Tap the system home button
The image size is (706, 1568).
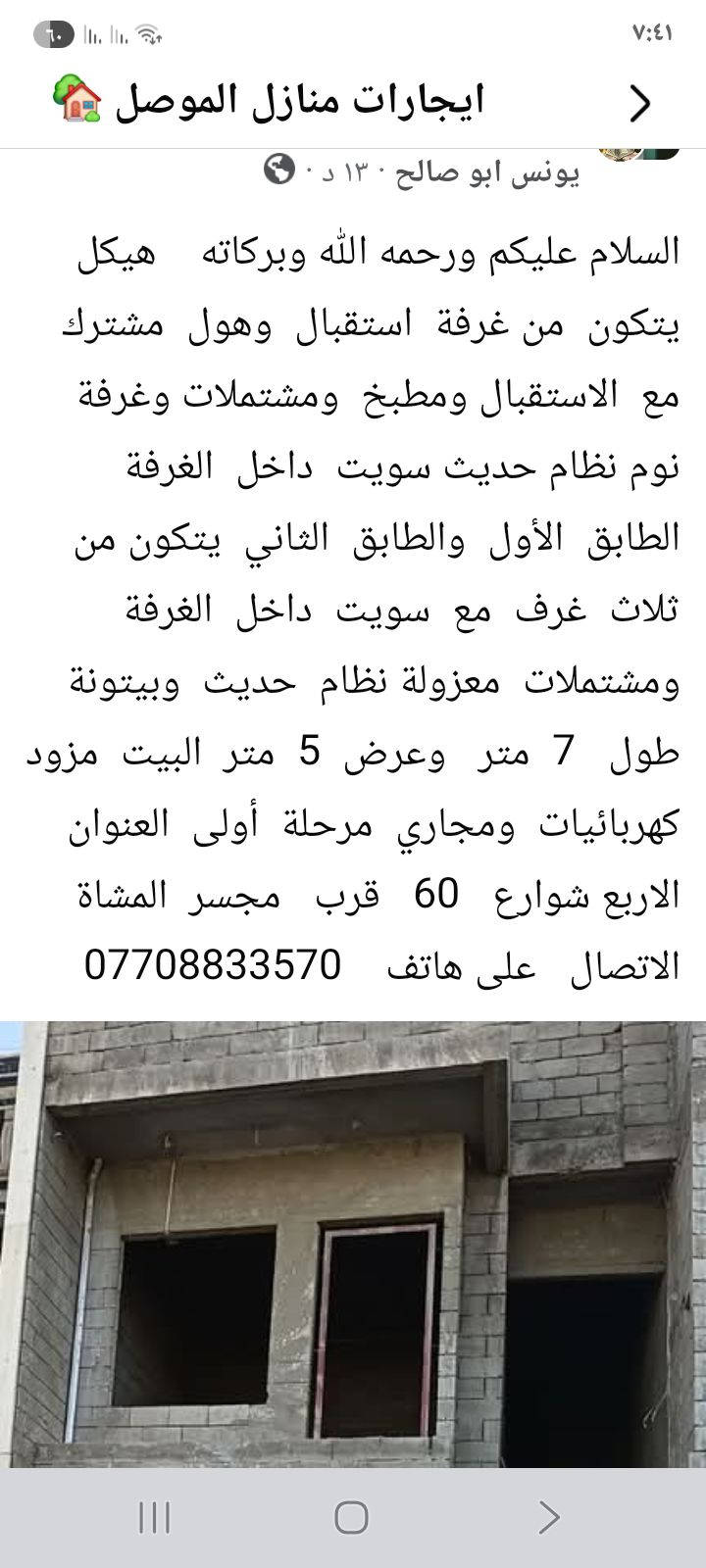(351, 1517)
